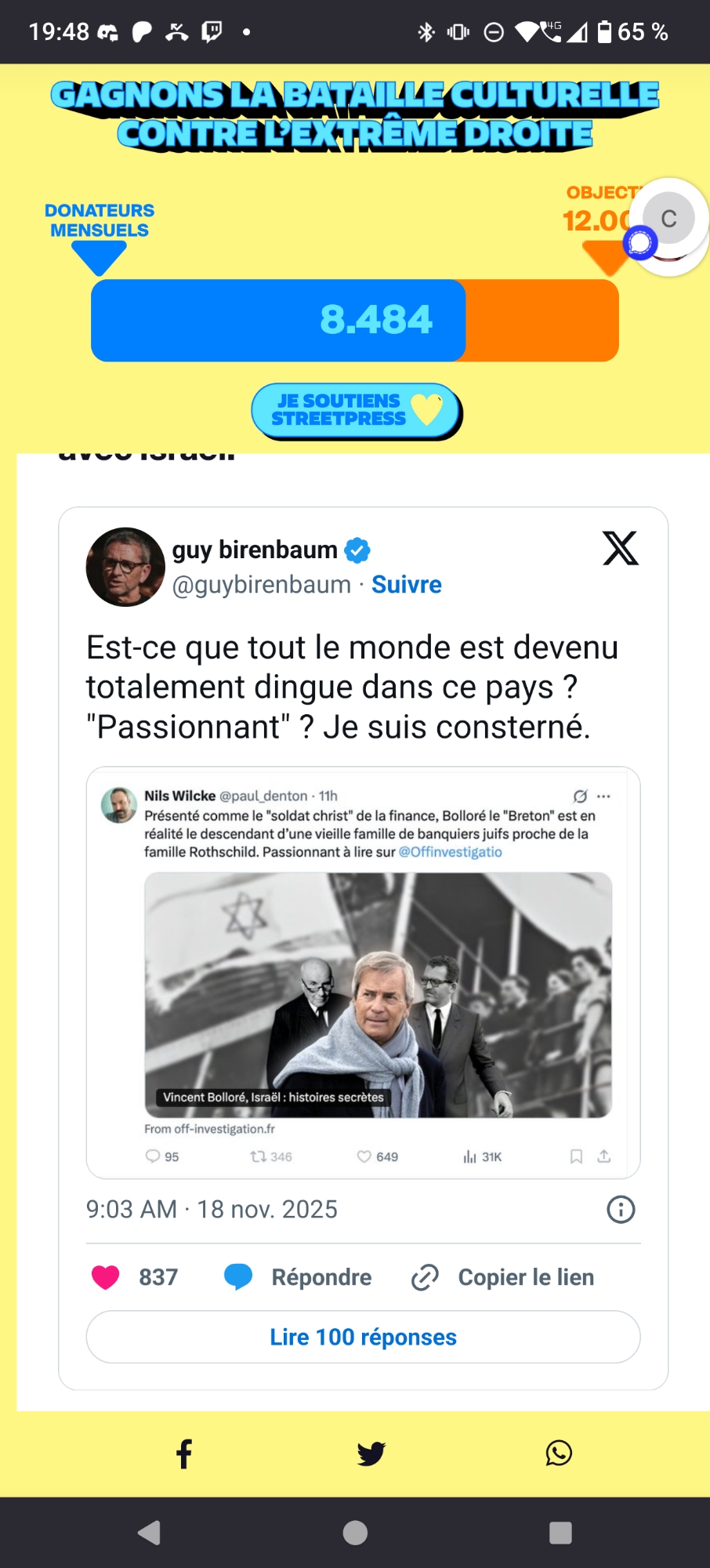Open guy birenbaum's profile picture
Viewport: 710px width, 1568px height.
tap(125, 567)
